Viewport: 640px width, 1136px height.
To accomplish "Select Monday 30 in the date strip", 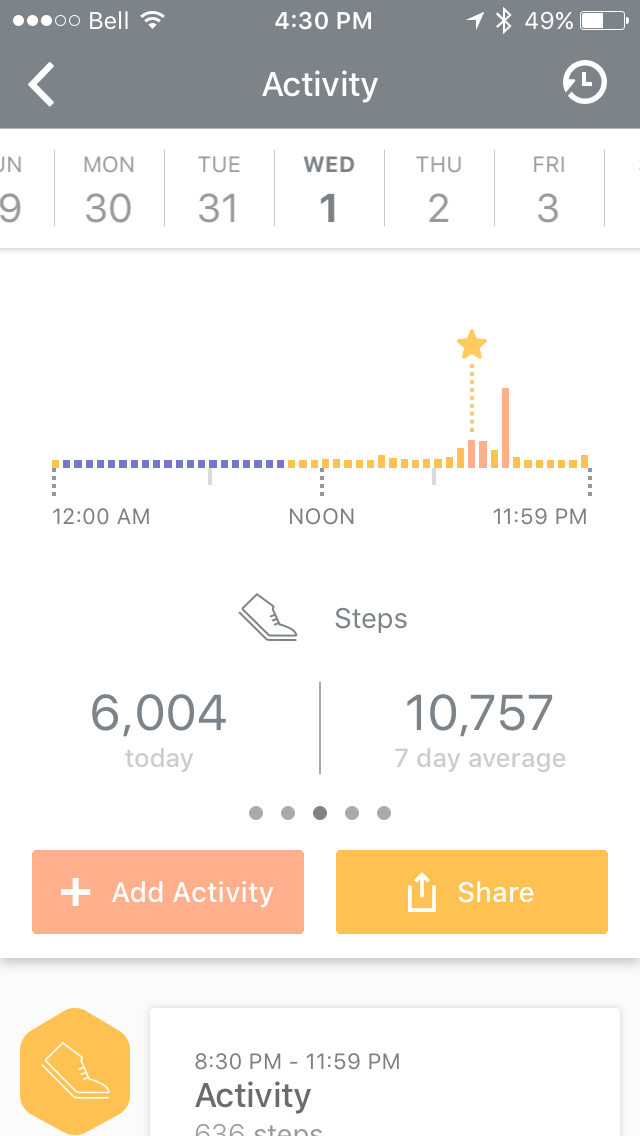I will [109, 190].
